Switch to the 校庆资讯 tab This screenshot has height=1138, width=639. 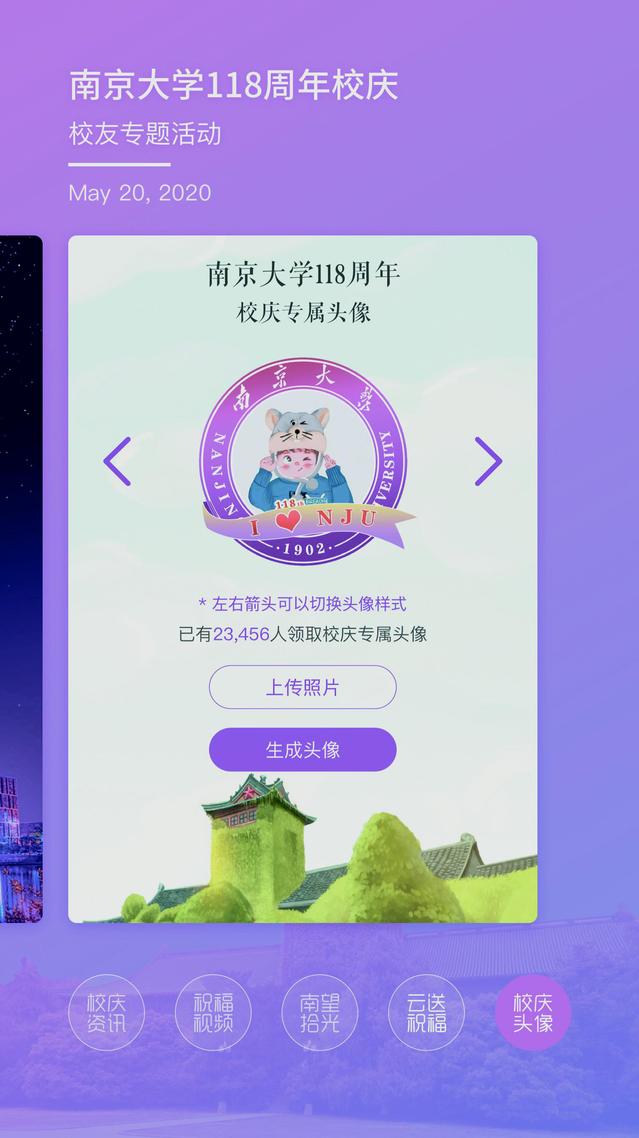pos(106,1012)
